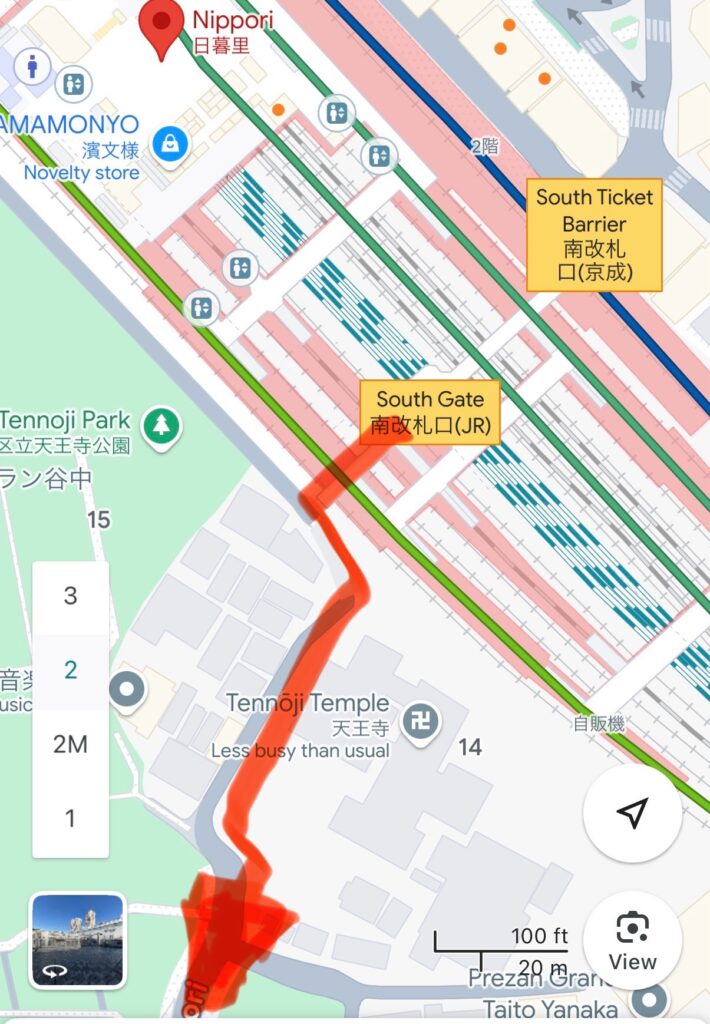Open the Lens View button
Screen dimensions: 710x1024
point(631,940)
